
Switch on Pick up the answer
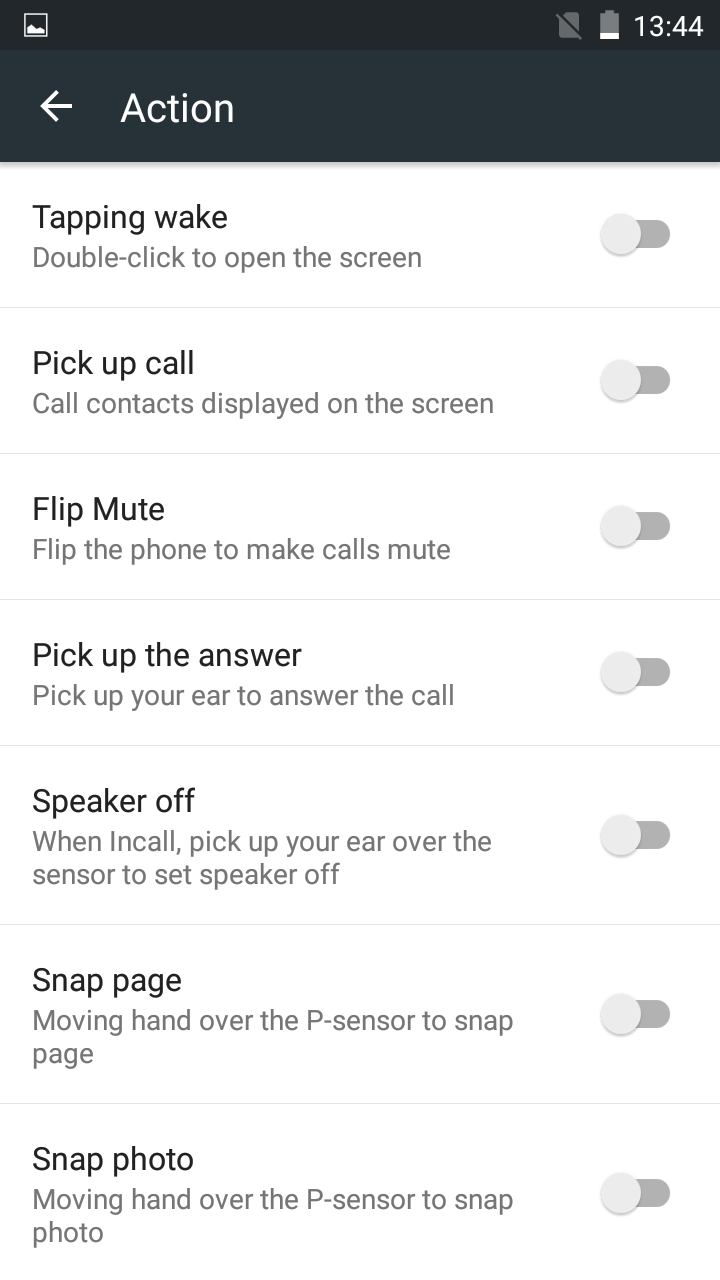tap(635, 673)
